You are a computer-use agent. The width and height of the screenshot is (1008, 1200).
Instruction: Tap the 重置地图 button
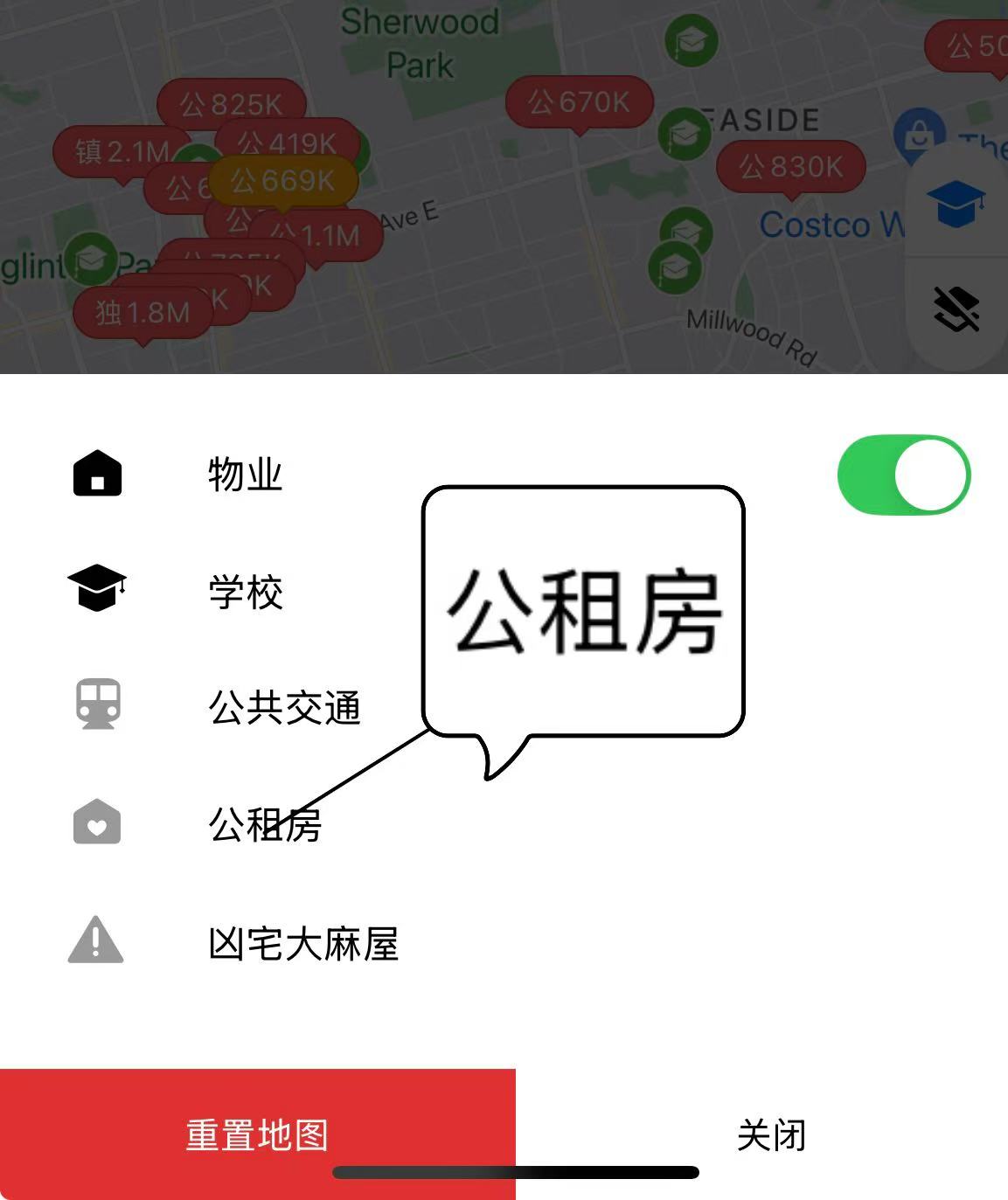point(257,1134)
